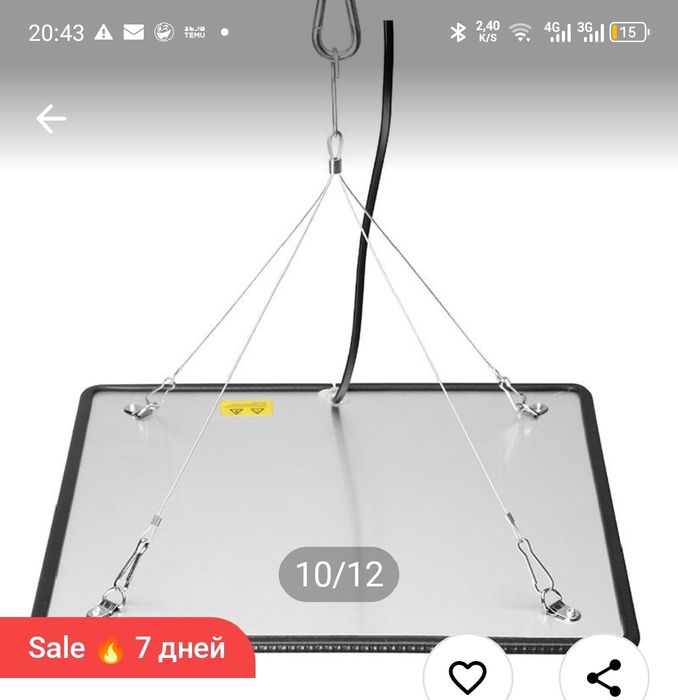
Task: Go back using the arrow
Action: [51, 119]
